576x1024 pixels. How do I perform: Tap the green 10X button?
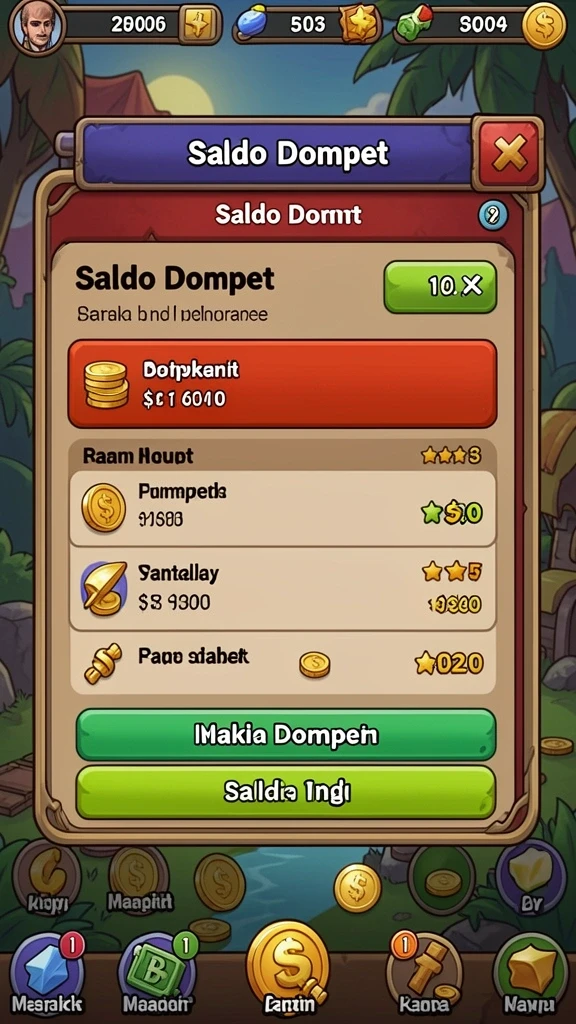pos(440,286)
